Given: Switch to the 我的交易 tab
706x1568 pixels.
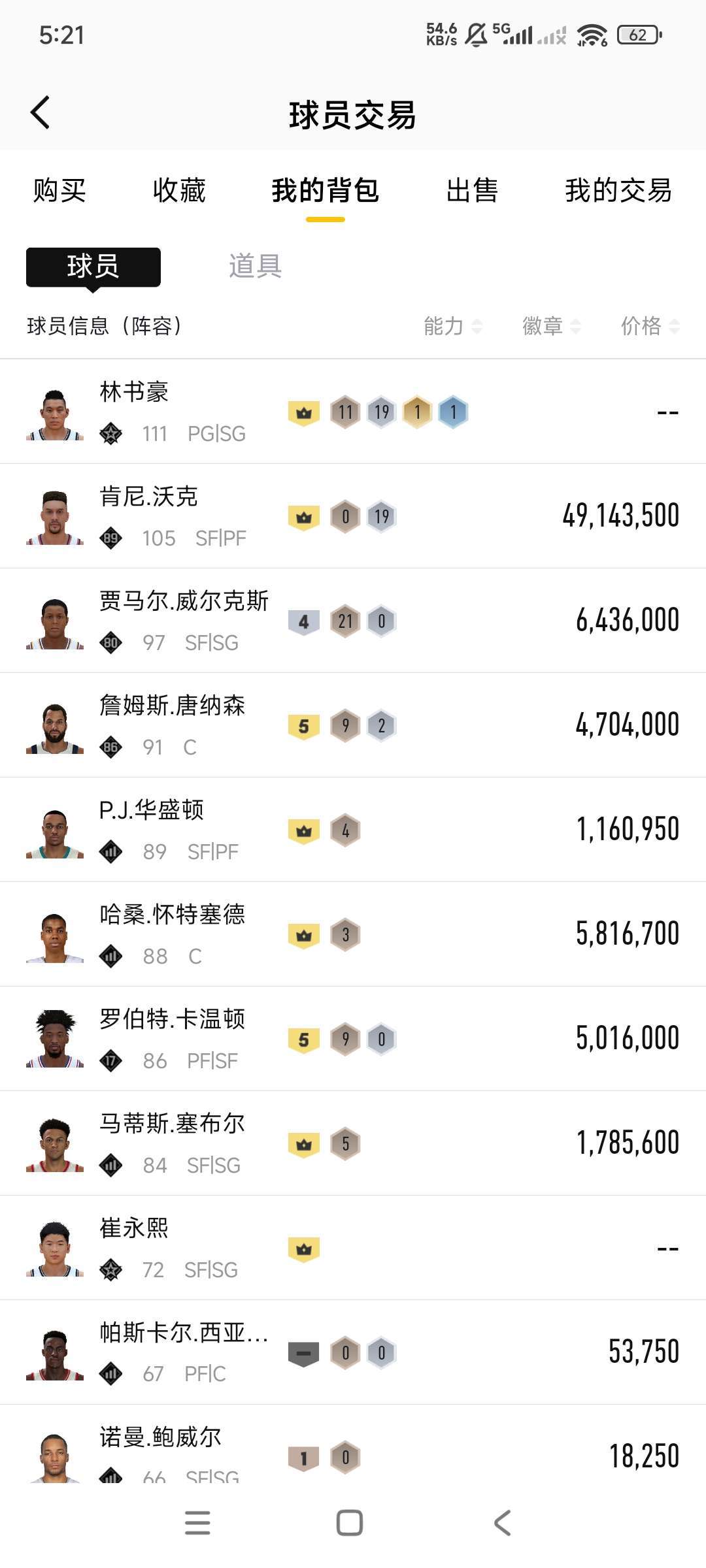Looking at the screenshot, I should click(618, 191).
